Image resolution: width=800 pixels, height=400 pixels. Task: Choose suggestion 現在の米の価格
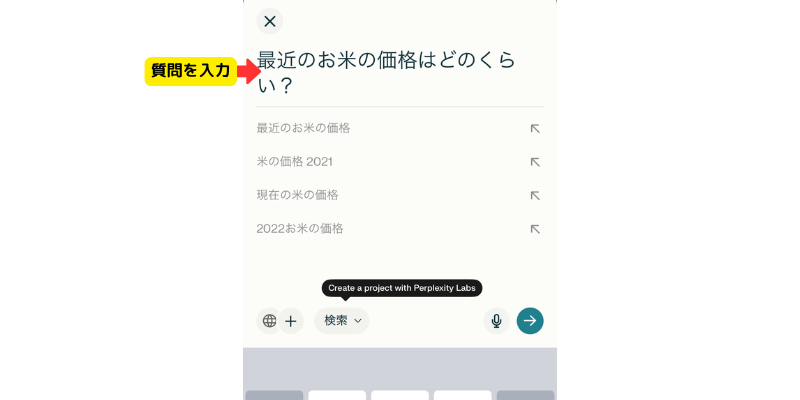(x=297, y=194)
